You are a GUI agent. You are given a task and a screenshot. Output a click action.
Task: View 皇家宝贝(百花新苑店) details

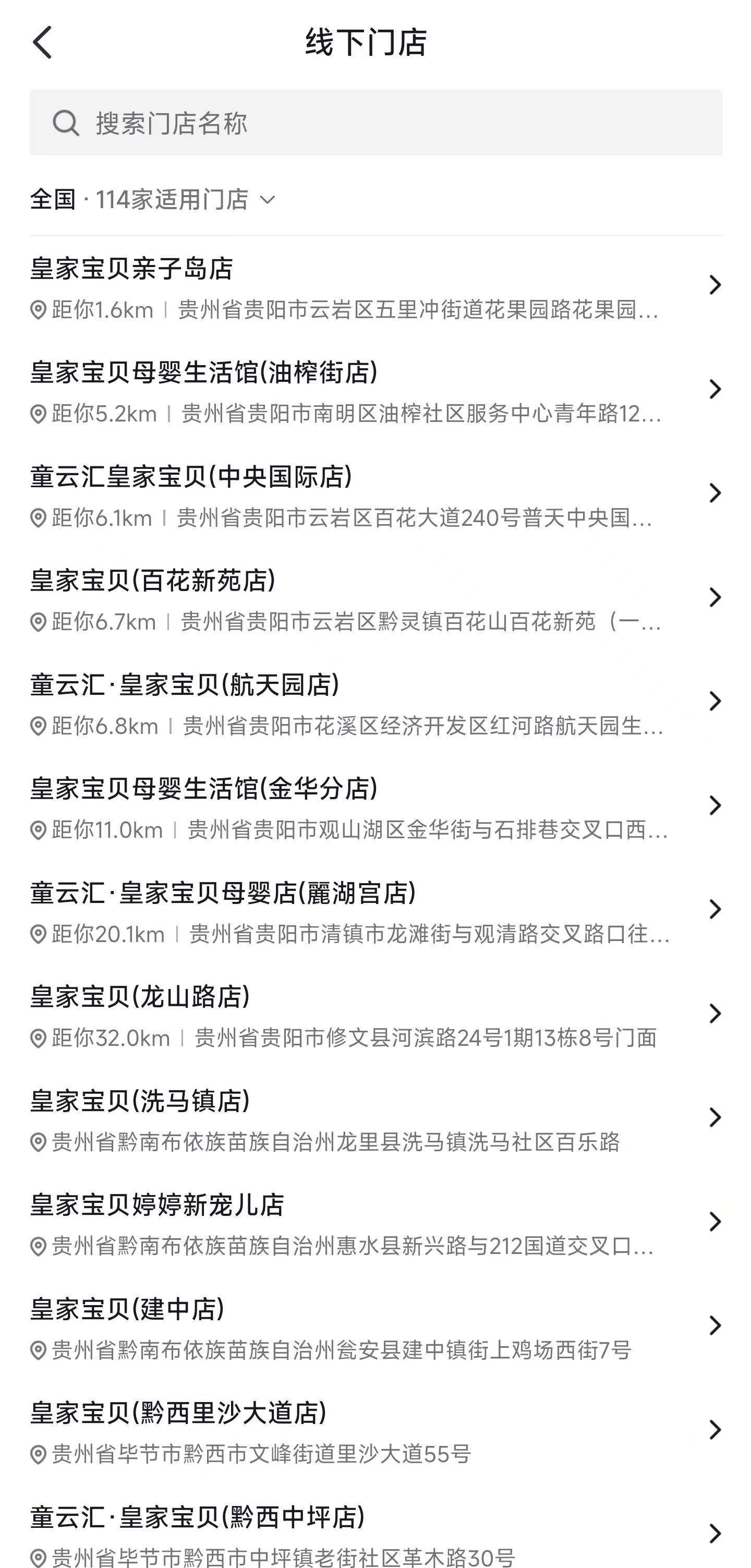tap(375, 598)
